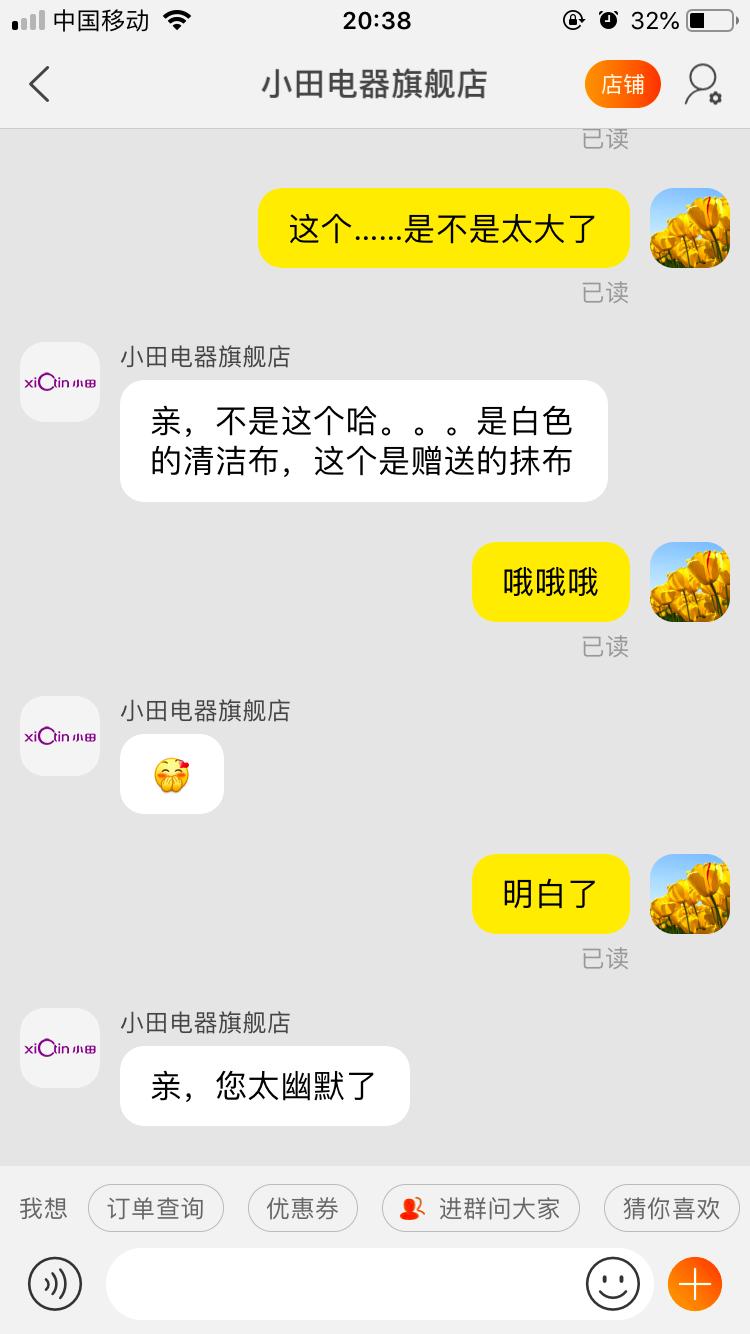
Task: Tap the back arrow to exit chat
Action: point(40,84)
